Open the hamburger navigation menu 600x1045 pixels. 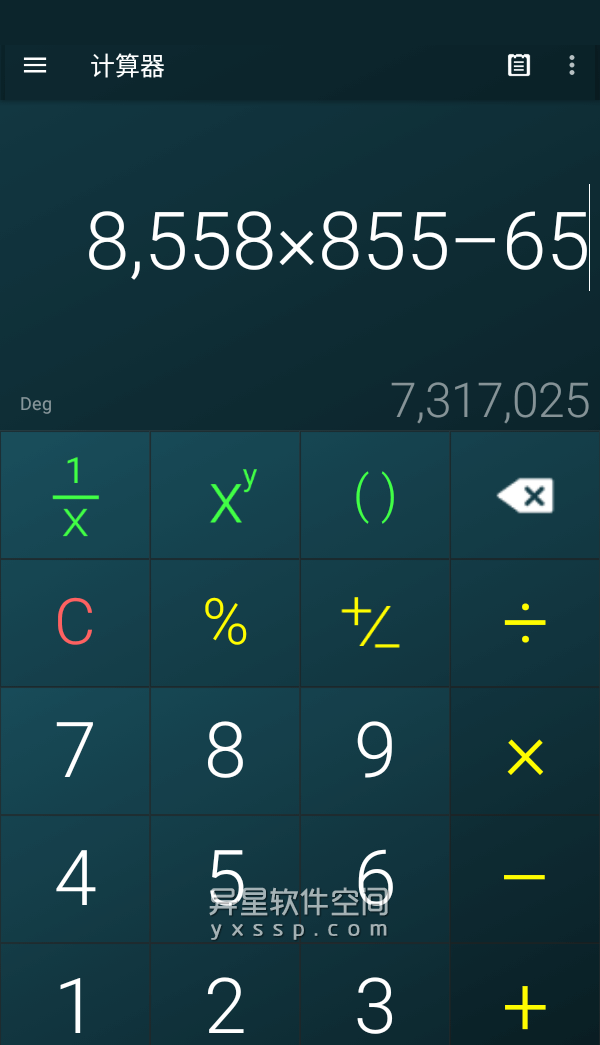(x=35, y=66)
